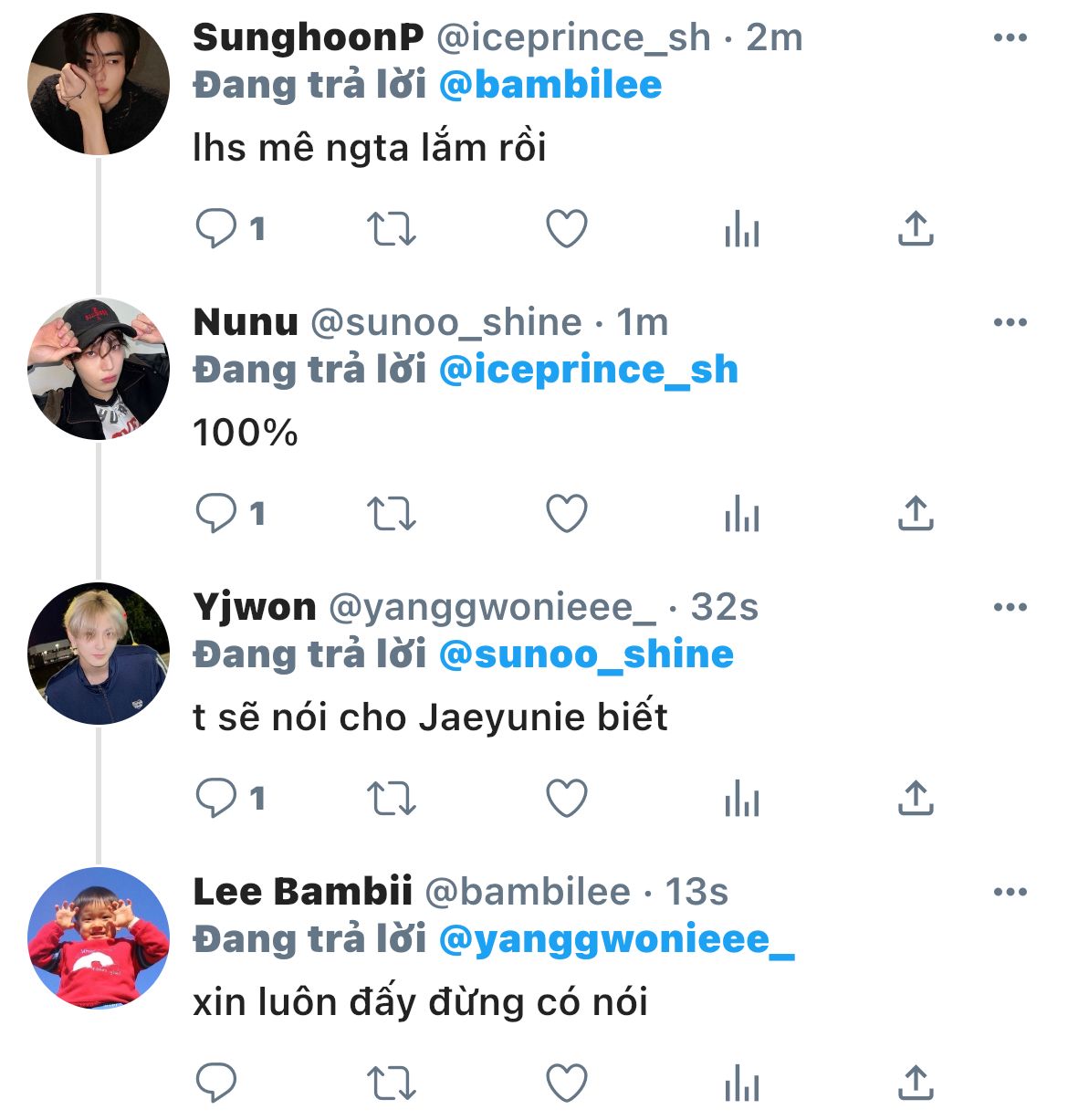The width and height of the screenshot is (1068, 1120).
Task: Open Nunu's profile avatar
Action: click(x=99, y=369)
